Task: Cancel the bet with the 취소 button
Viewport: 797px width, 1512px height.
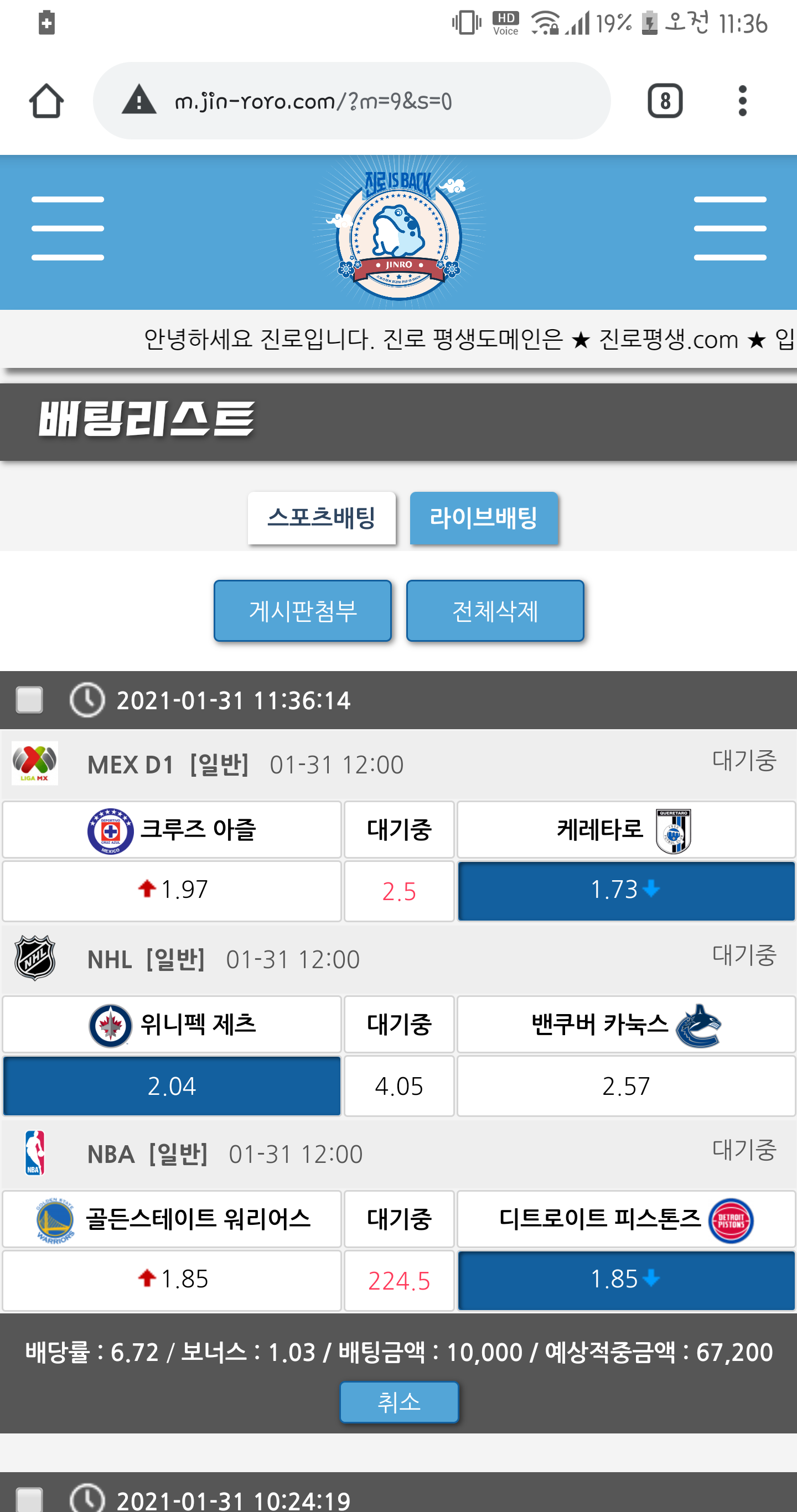Action: 399,1402
